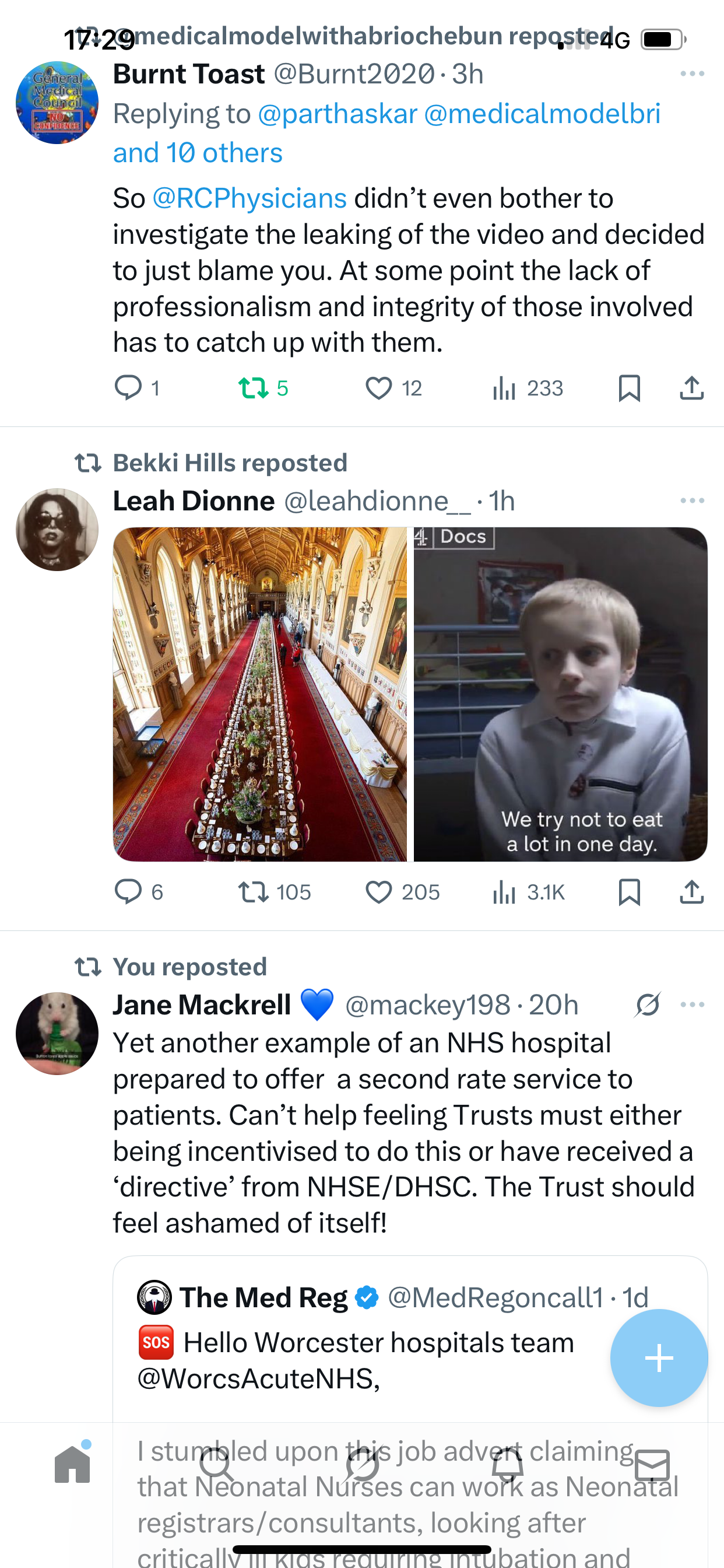This screenshot has width=724, height=1568.
Task: Reply to Burnt Toast's tweet
Action: pyautogui.click(x=128, y=388)
